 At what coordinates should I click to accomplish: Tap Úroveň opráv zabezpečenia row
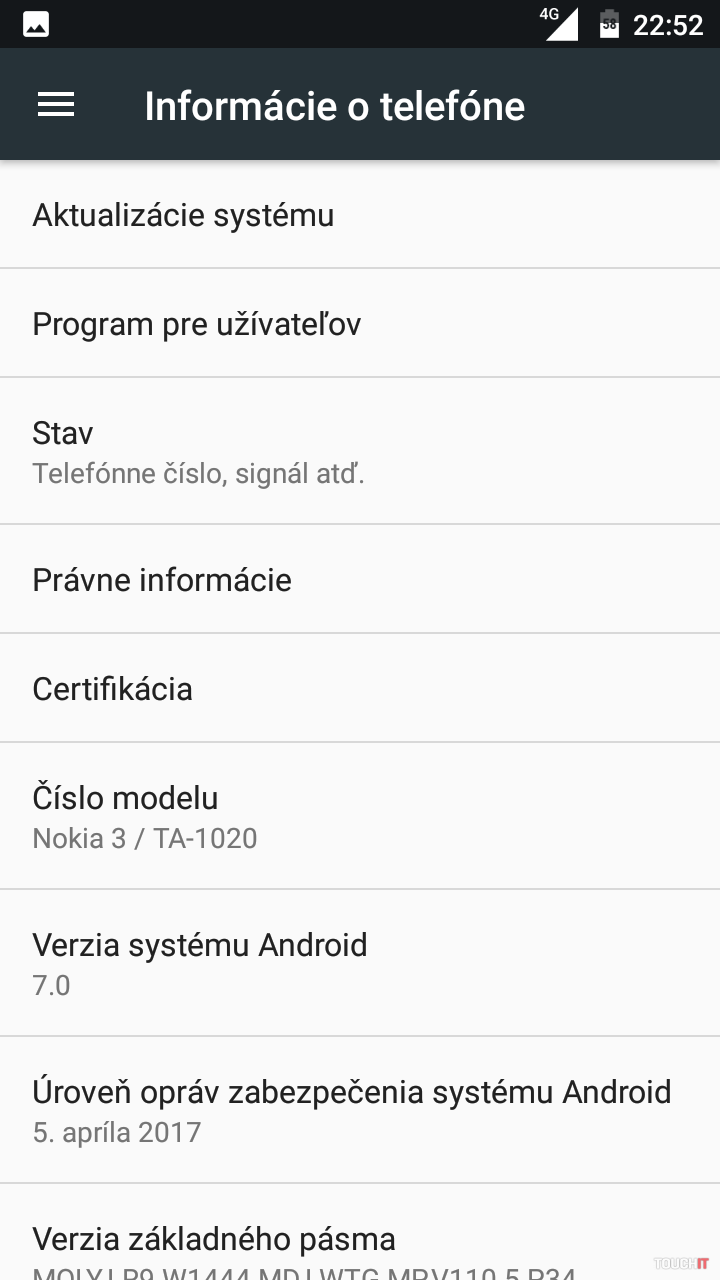[x=360, y=1110]
